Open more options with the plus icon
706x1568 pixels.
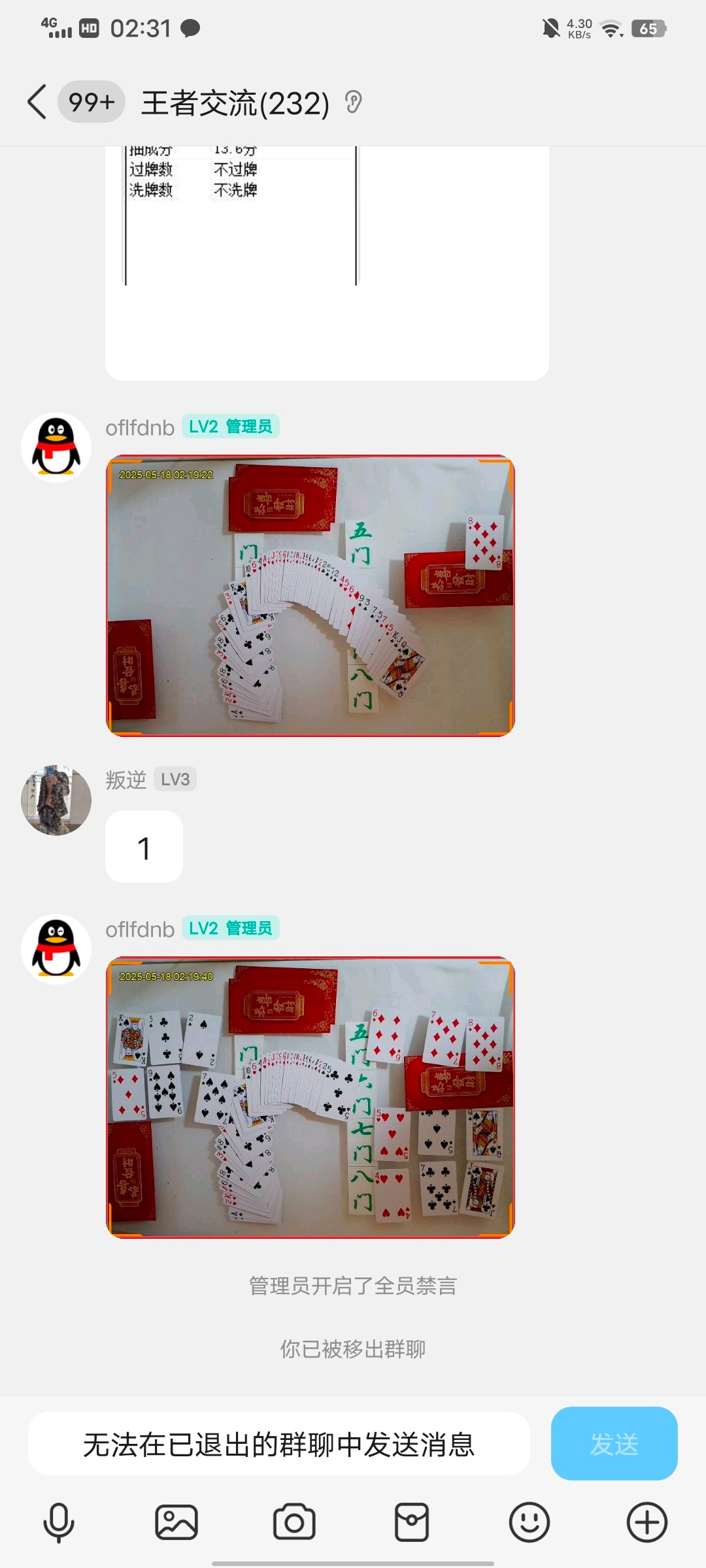coord(647,1522)
